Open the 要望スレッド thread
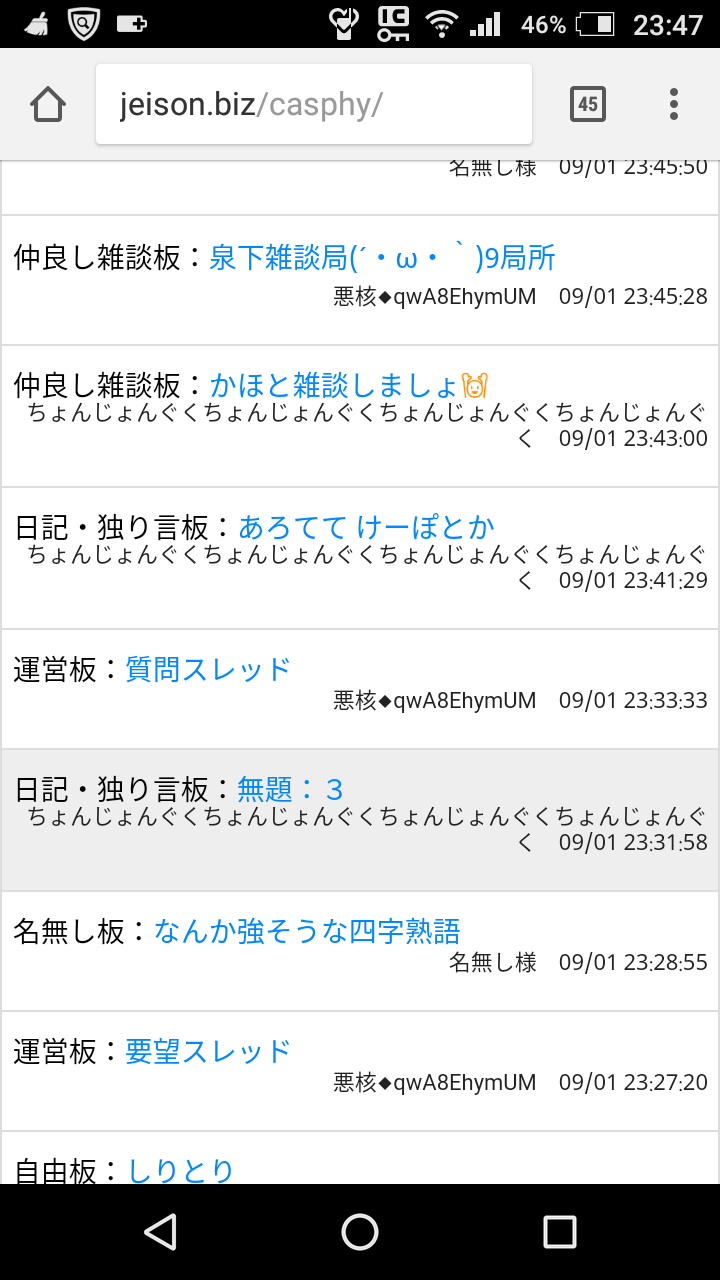Screen dimensions: 720x1280 208,1052
